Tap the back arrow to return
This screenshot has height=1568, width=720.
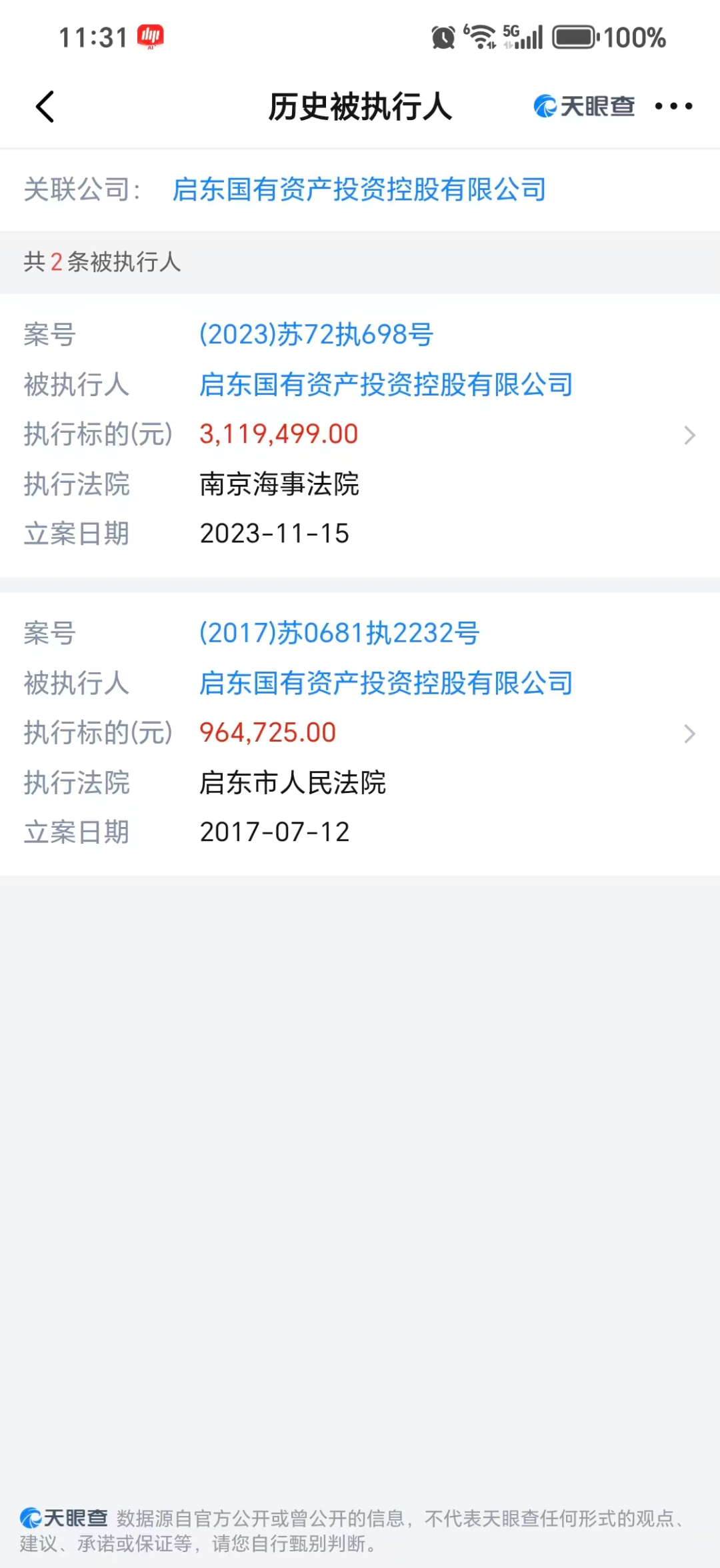(x=45, y=107)
